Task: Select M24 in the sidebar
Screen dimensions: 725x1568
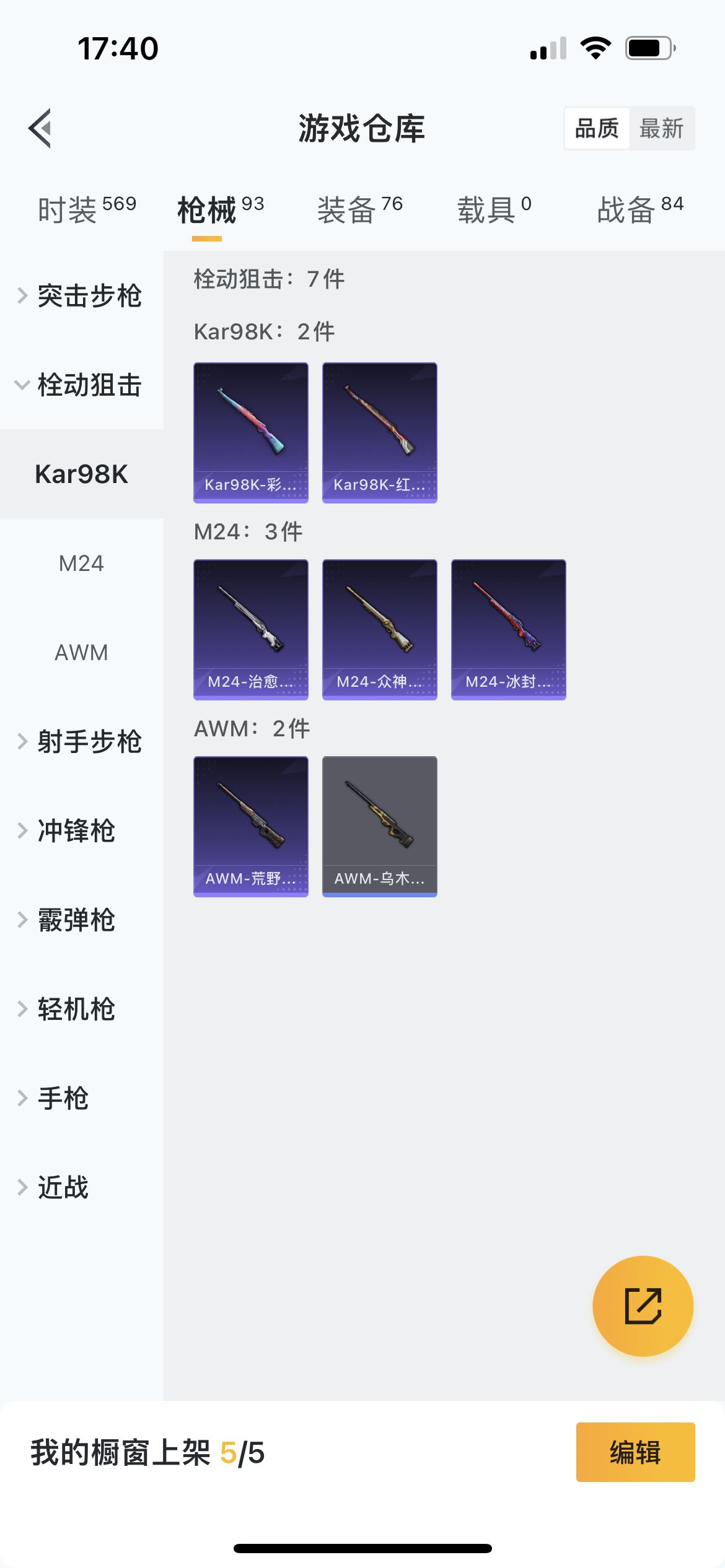Action: [81, 564]
